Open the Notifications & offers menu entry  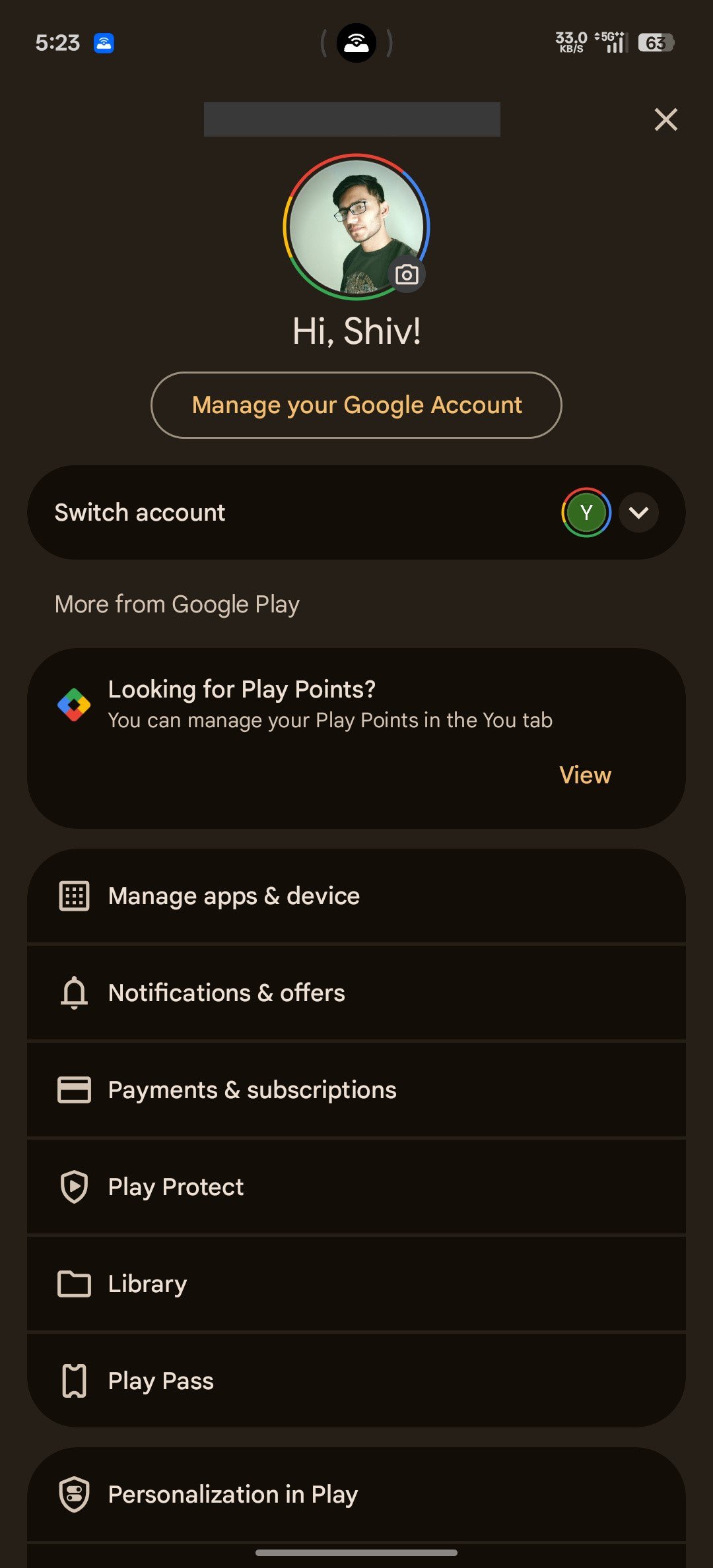226,993
